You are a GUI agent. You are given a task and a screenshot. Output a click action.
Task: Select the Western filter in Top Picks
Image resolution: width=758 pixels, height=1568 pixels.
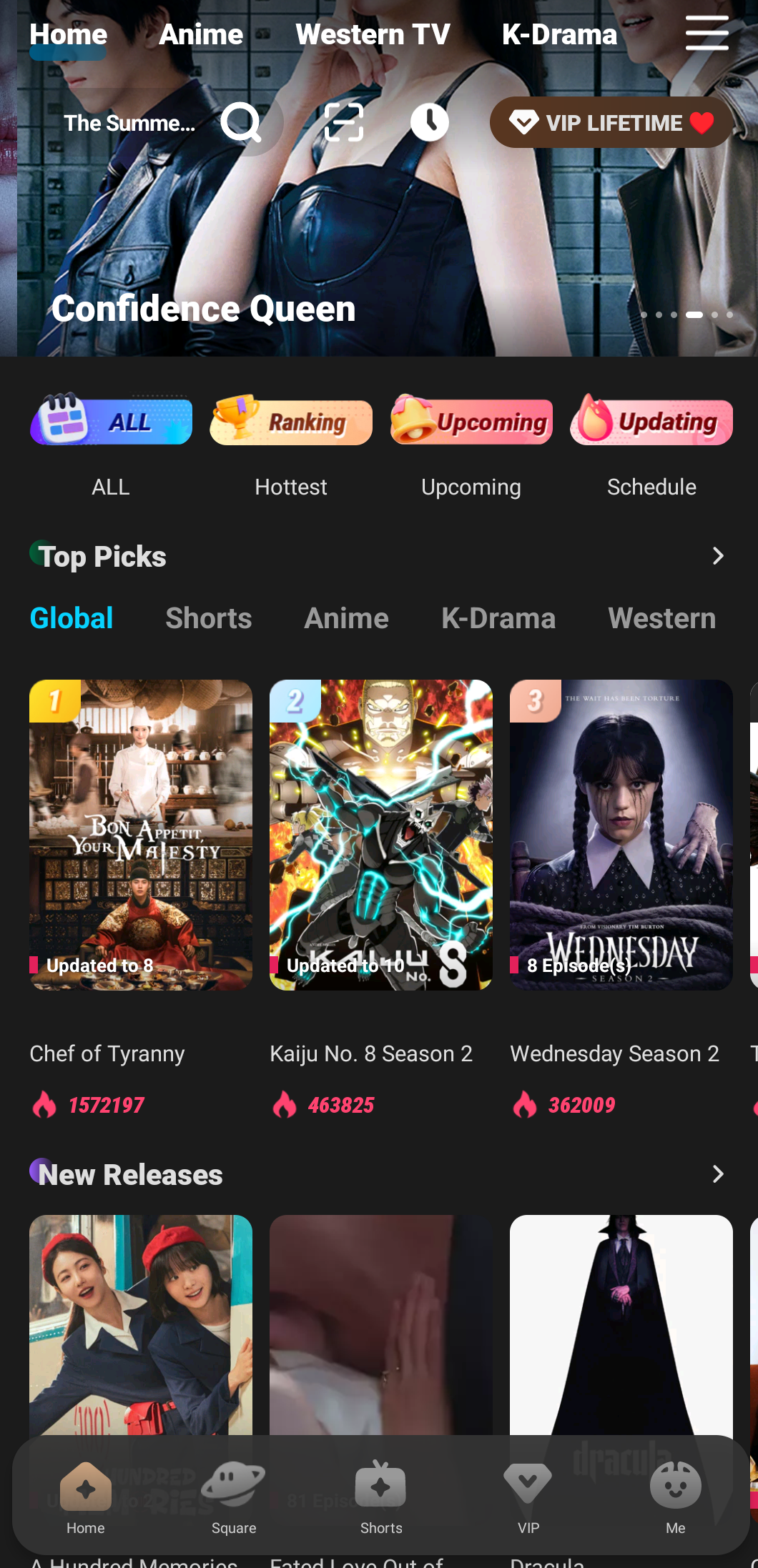coord(661,618)
